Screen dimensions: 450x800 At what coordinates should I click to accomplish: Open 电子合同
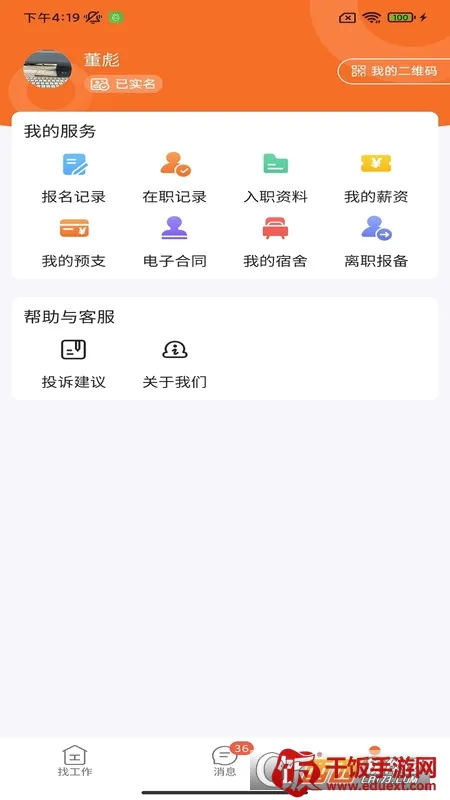click(x=174, y=242)
